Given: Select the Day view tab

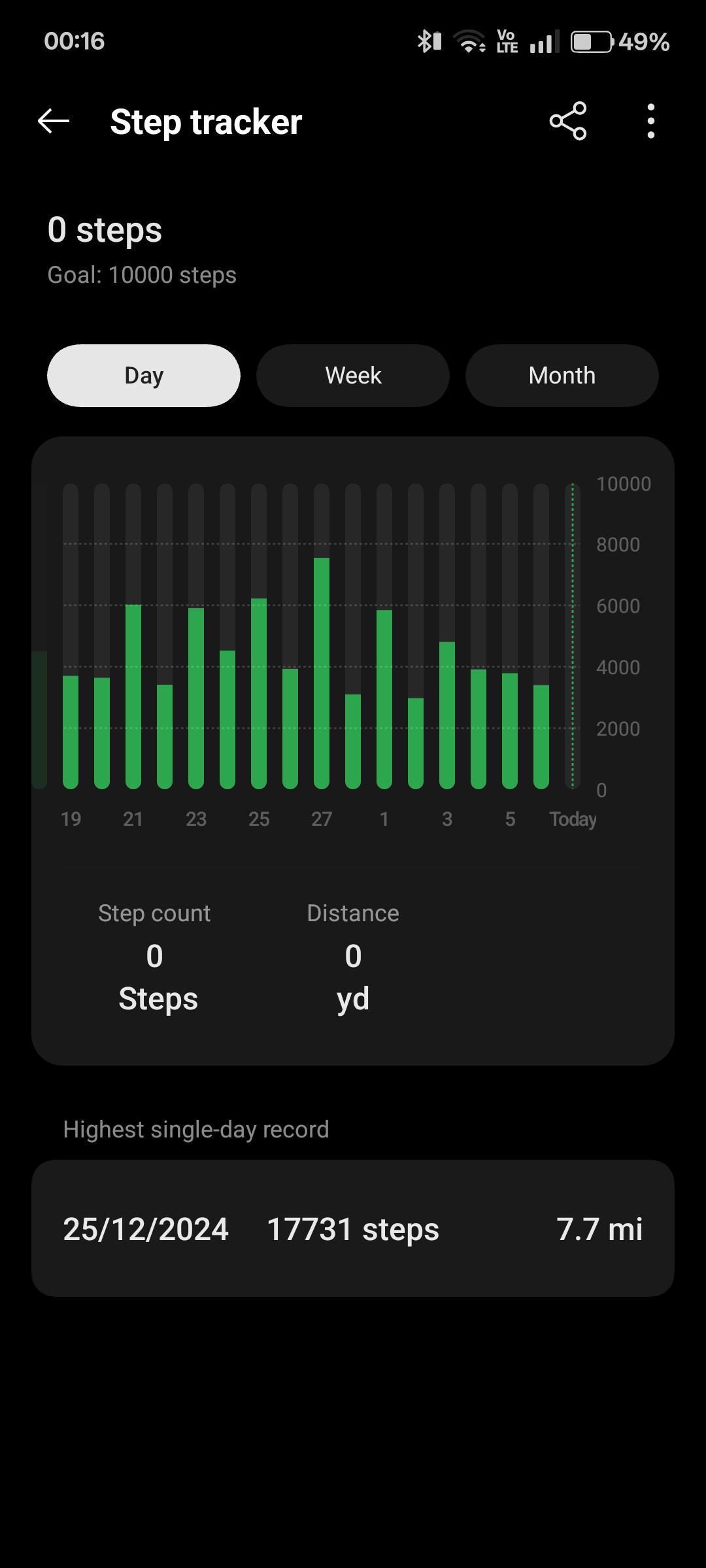Looking at the screenshot, I should (x=144, y=375).
